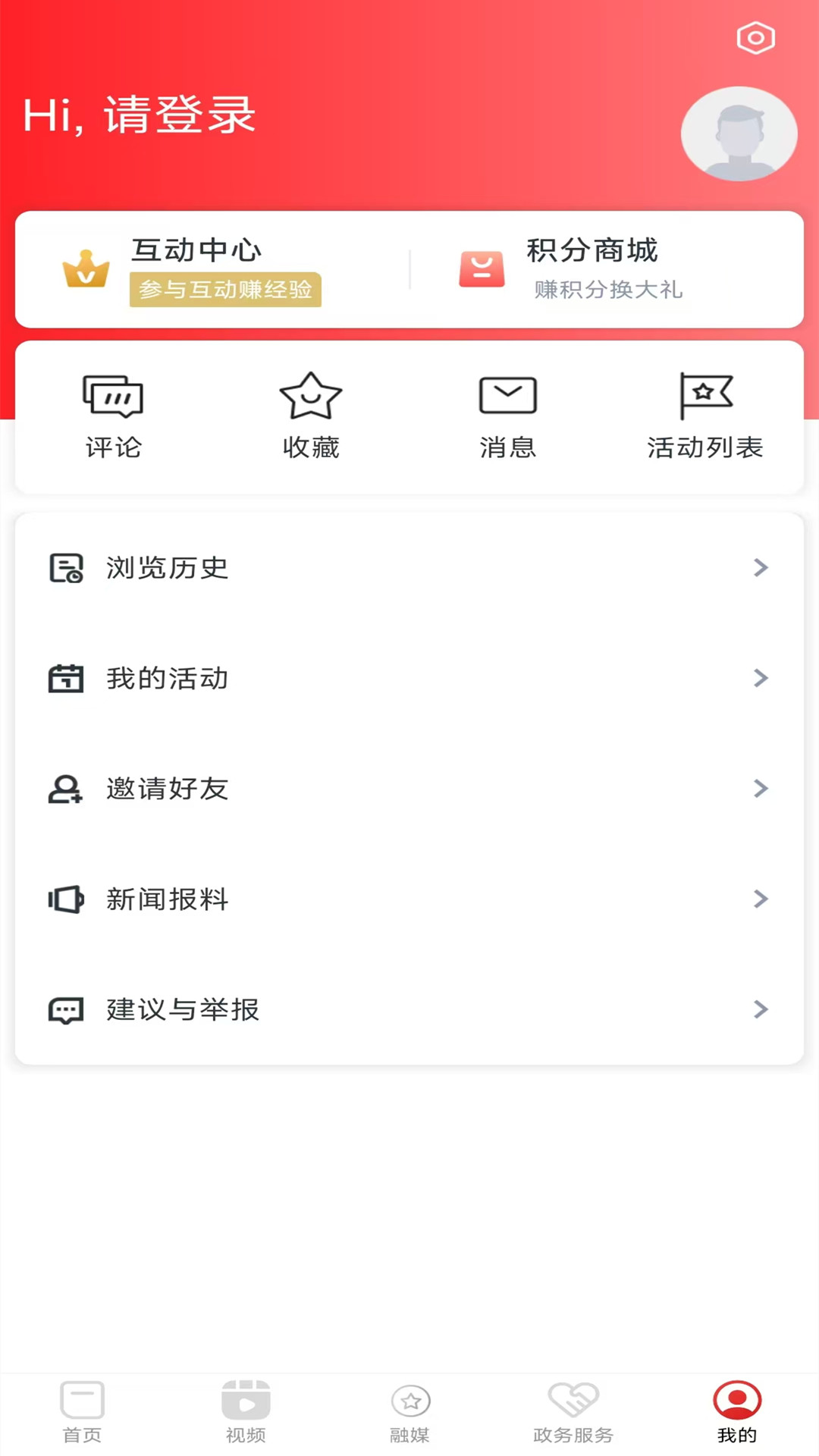Open the 活动列表 activity list flag icon
Viewport: 819px width, 1456px height.
click(x=706, y=394)
